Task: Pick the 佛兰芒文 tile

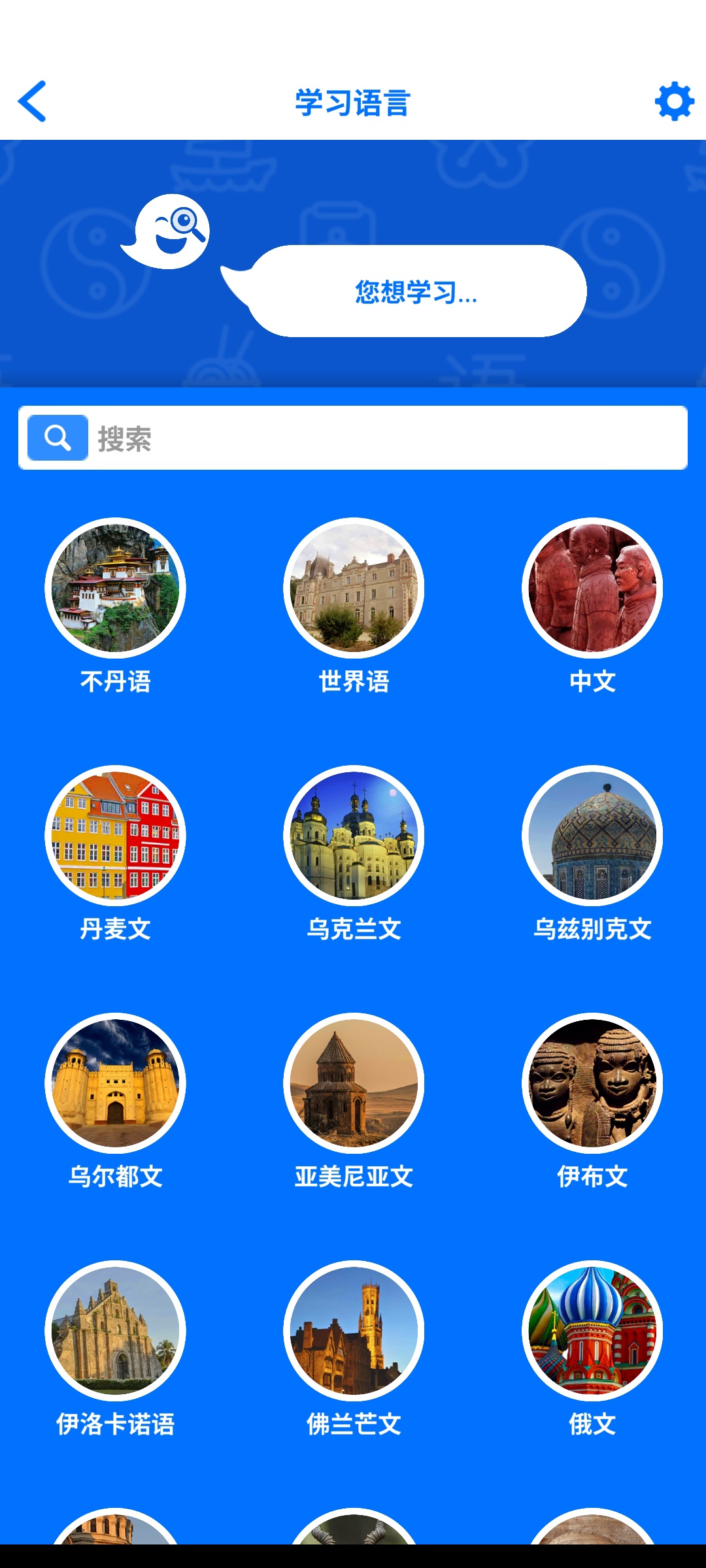Action: 354,1350
